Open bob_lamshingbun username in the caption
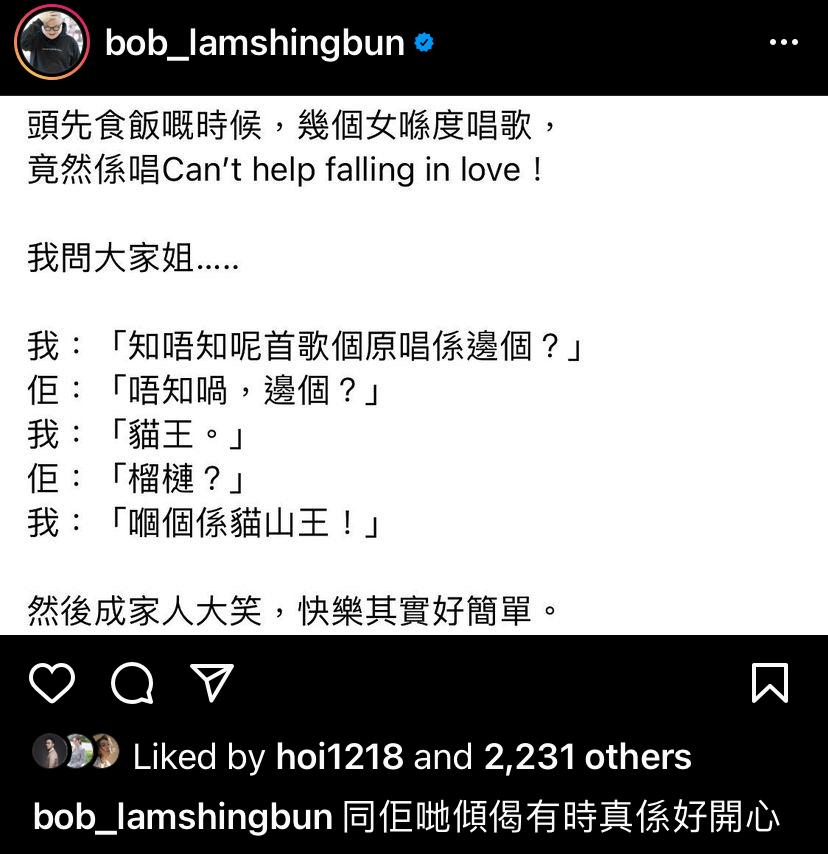Viewport: 828px width, 854px height. (183, 817)
